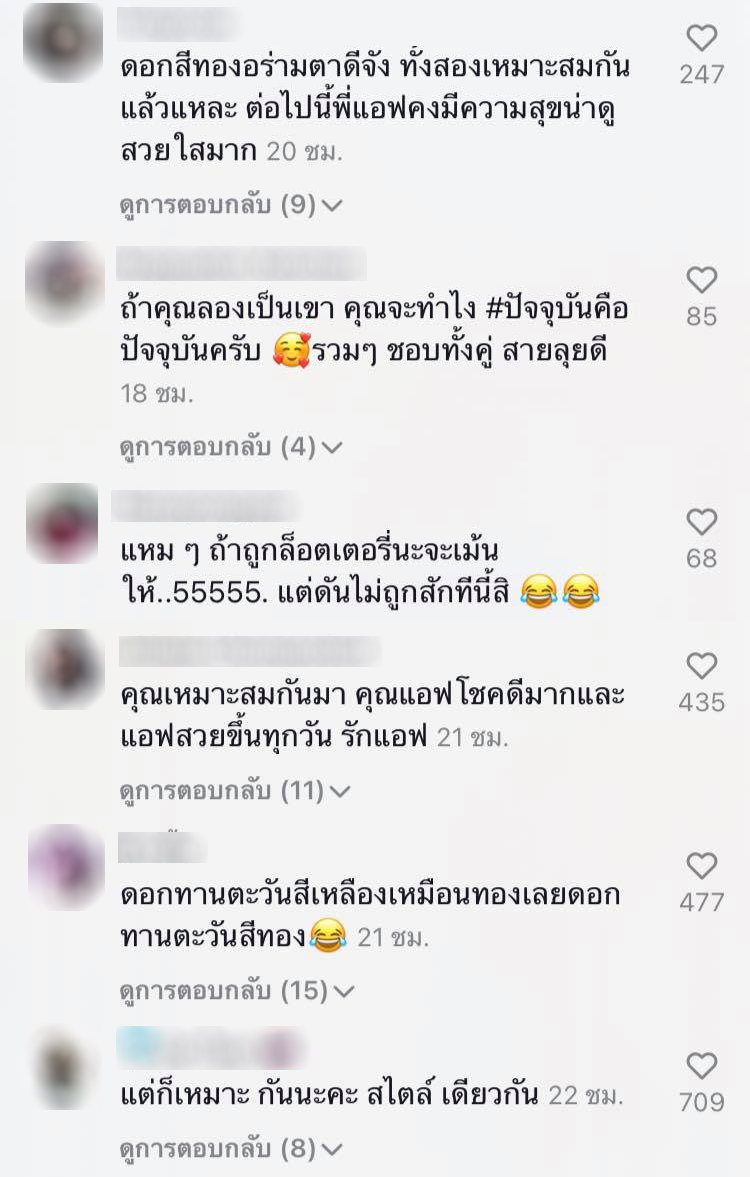Like the lottery joke comment with 68 likes

[702, 522]
